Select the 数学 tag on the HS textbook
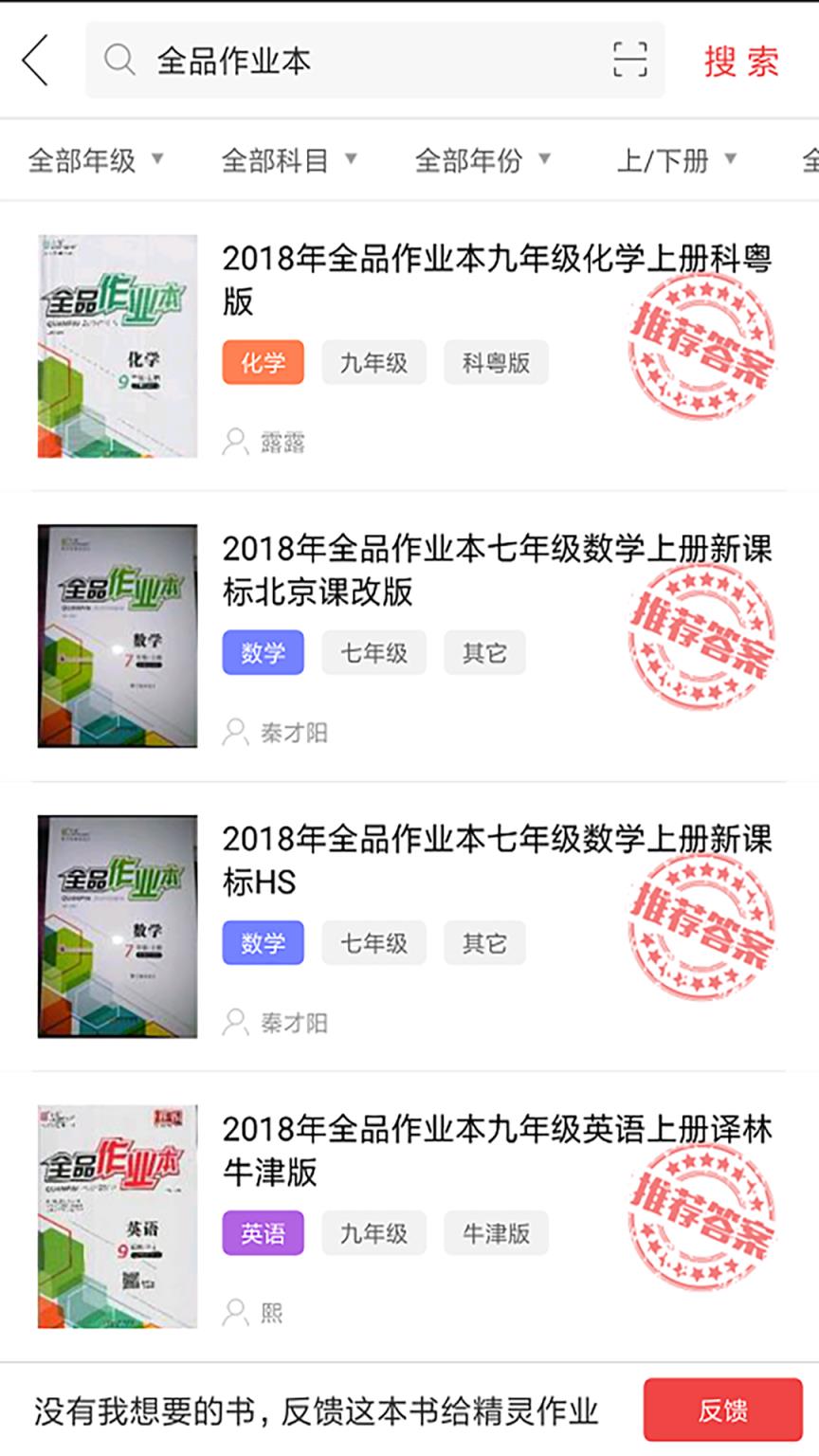Image resolution: width=819 pixels, height=1456 pixels. point(263,942)
